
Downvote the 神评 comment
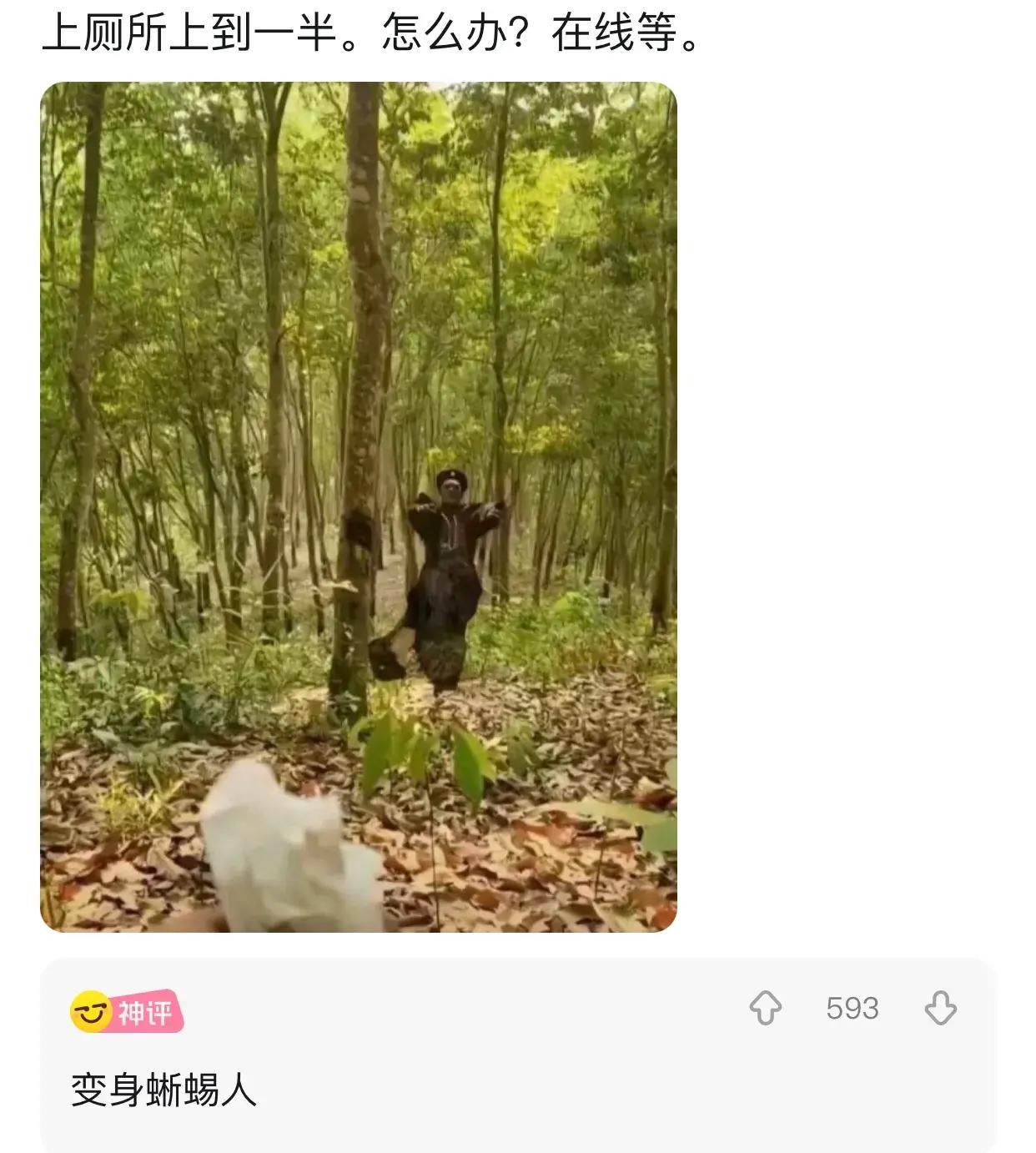point(940,1008)
